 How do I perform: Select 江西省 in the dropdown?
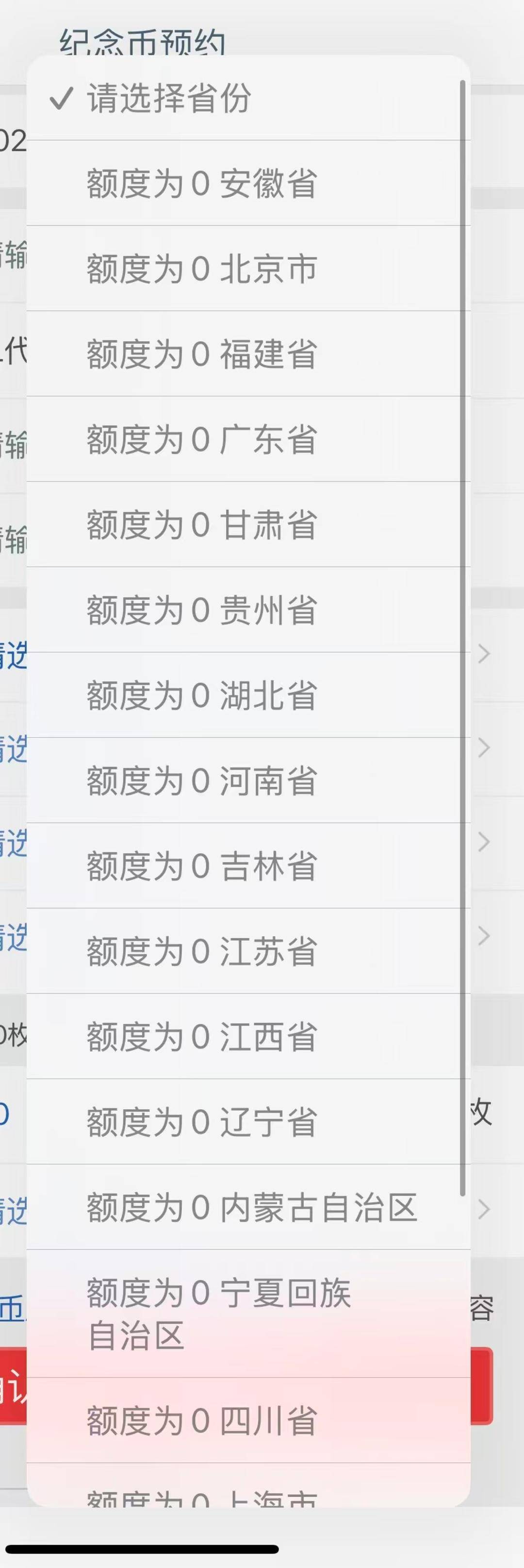202,1035
